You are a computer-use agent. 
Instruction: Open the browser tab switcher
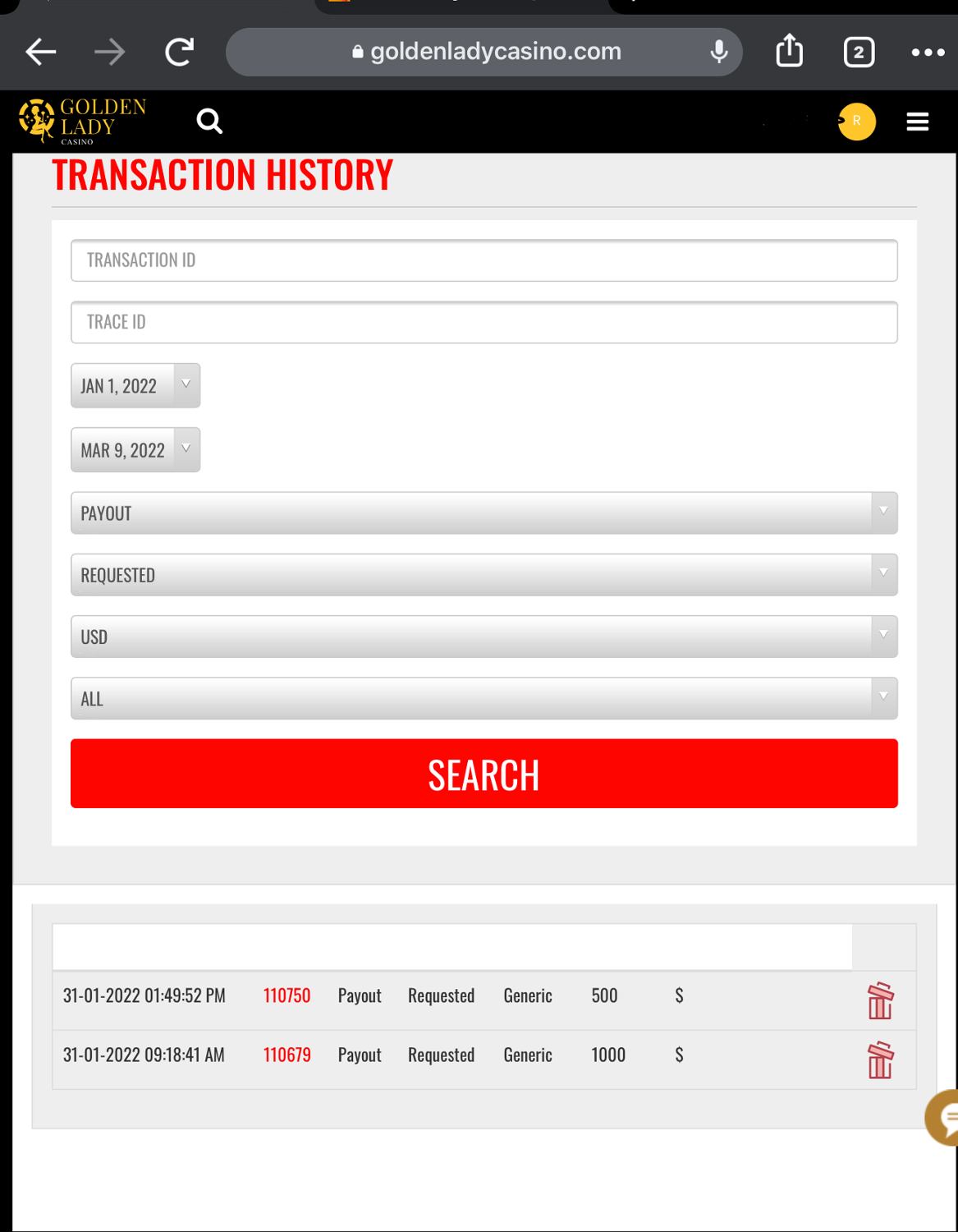point(859,53)
